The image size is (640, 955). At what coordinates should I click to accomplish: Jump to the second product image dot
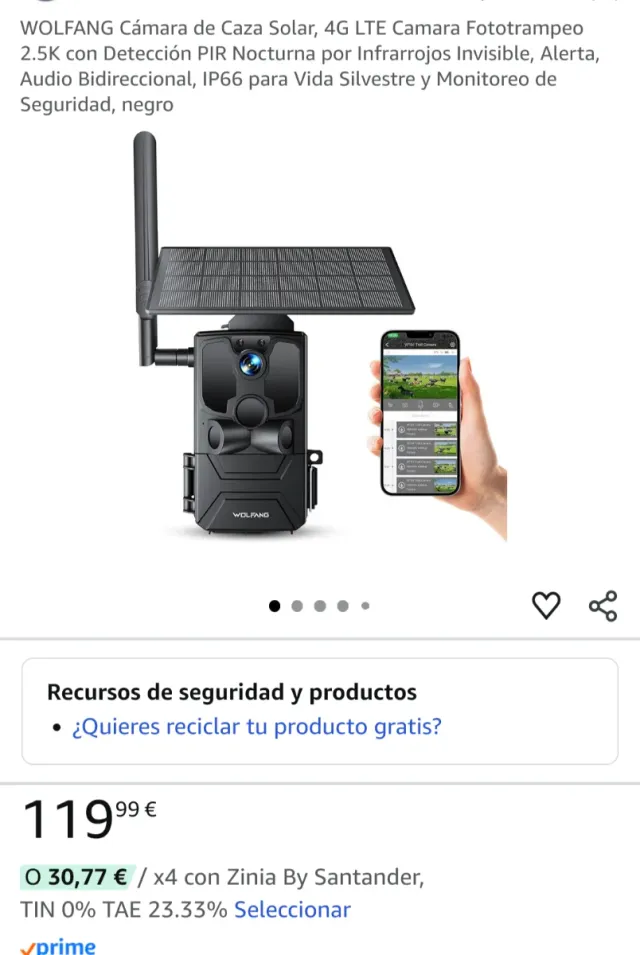[297, 605]
